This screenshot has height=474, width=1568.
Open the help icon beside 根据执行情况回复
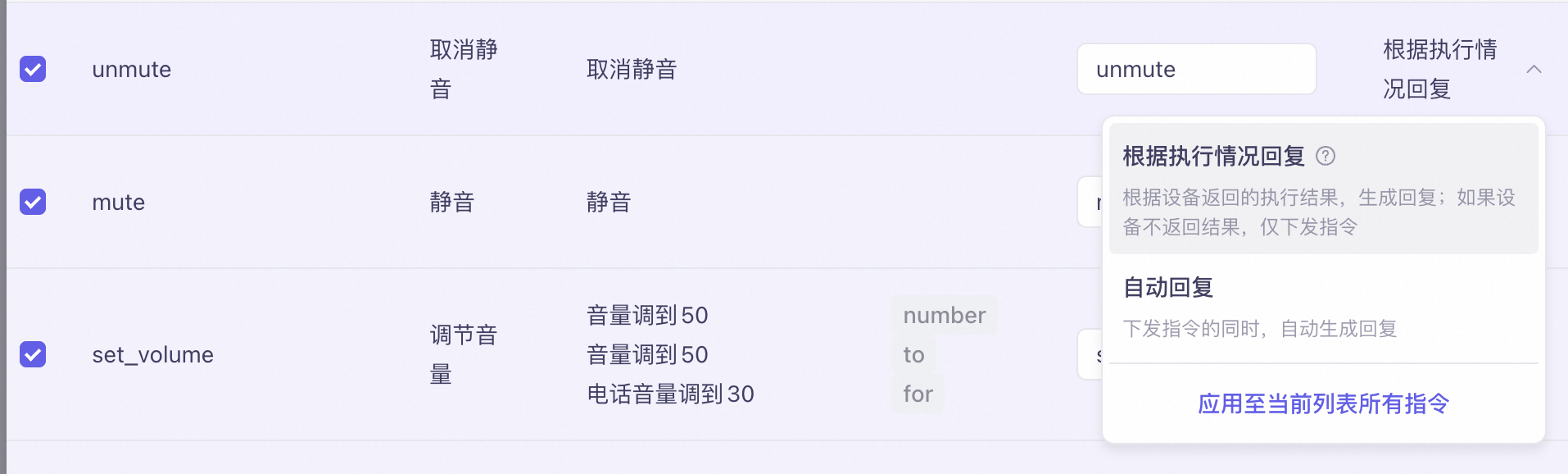click(x=1325, y=156)
